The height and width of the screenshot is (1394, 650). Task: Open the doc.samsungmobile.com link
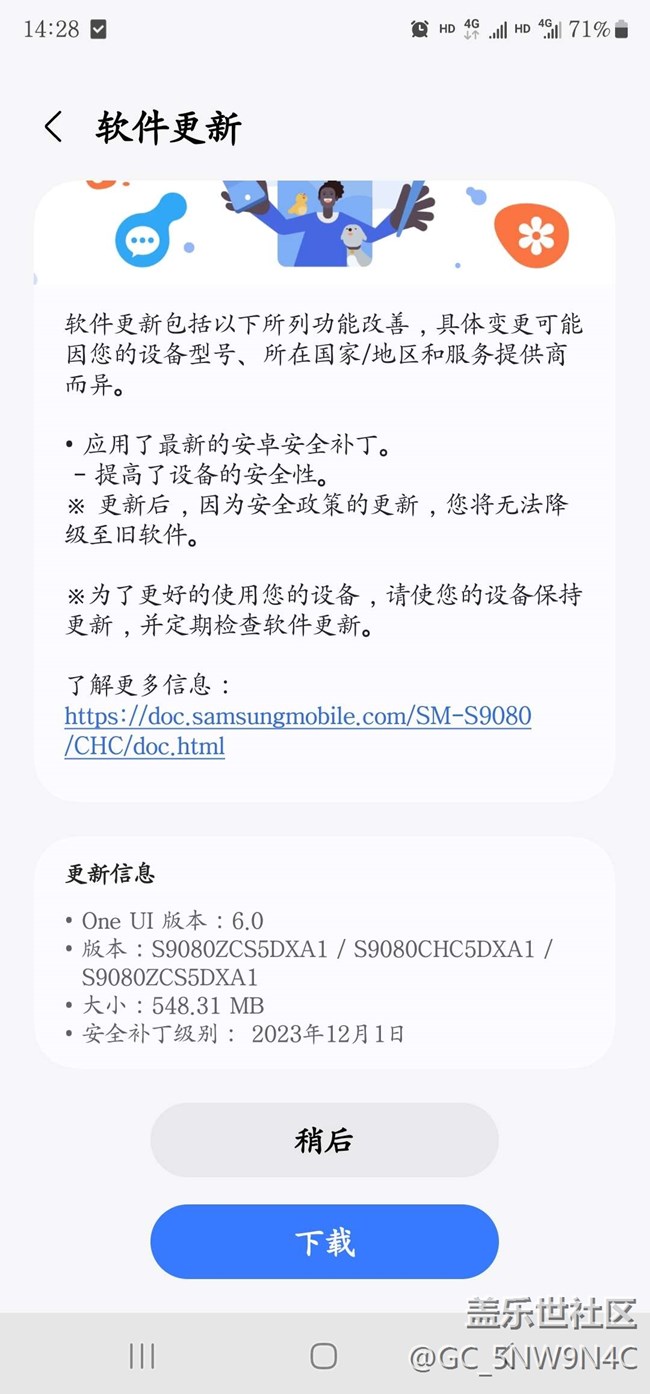[298, 731]
